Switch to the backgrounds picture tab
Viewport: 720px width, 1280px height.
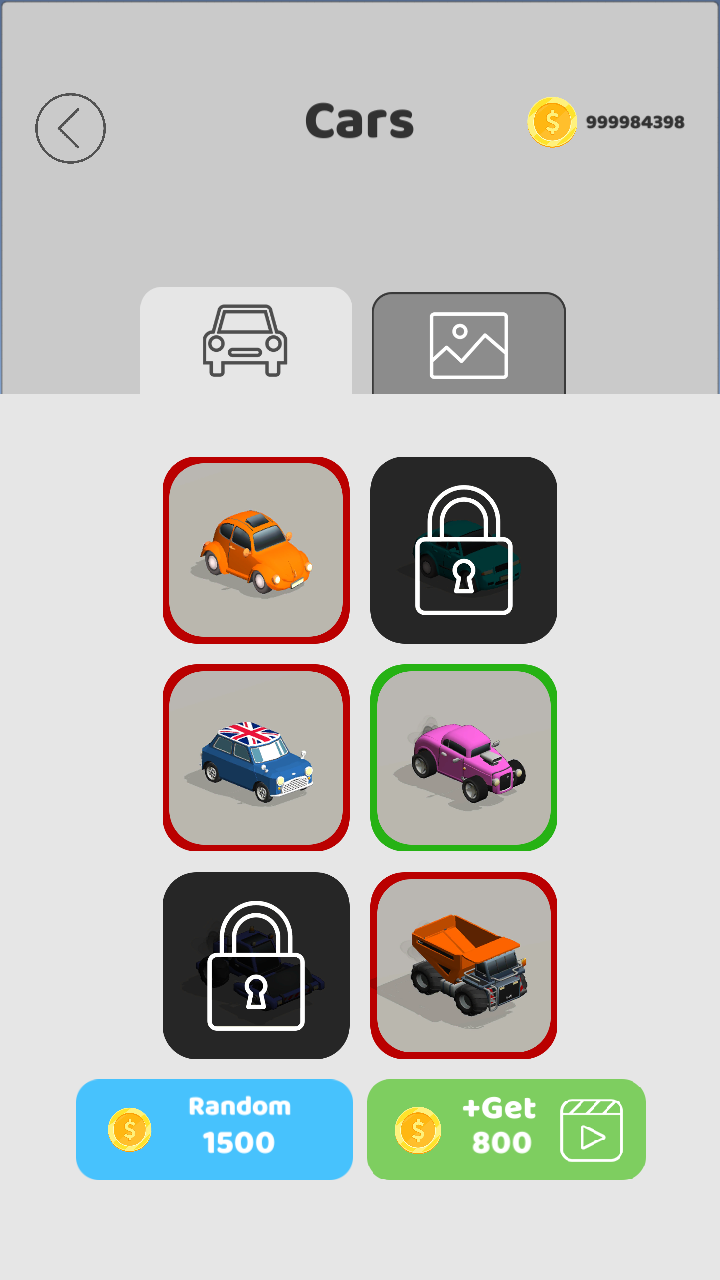(468, 344)
